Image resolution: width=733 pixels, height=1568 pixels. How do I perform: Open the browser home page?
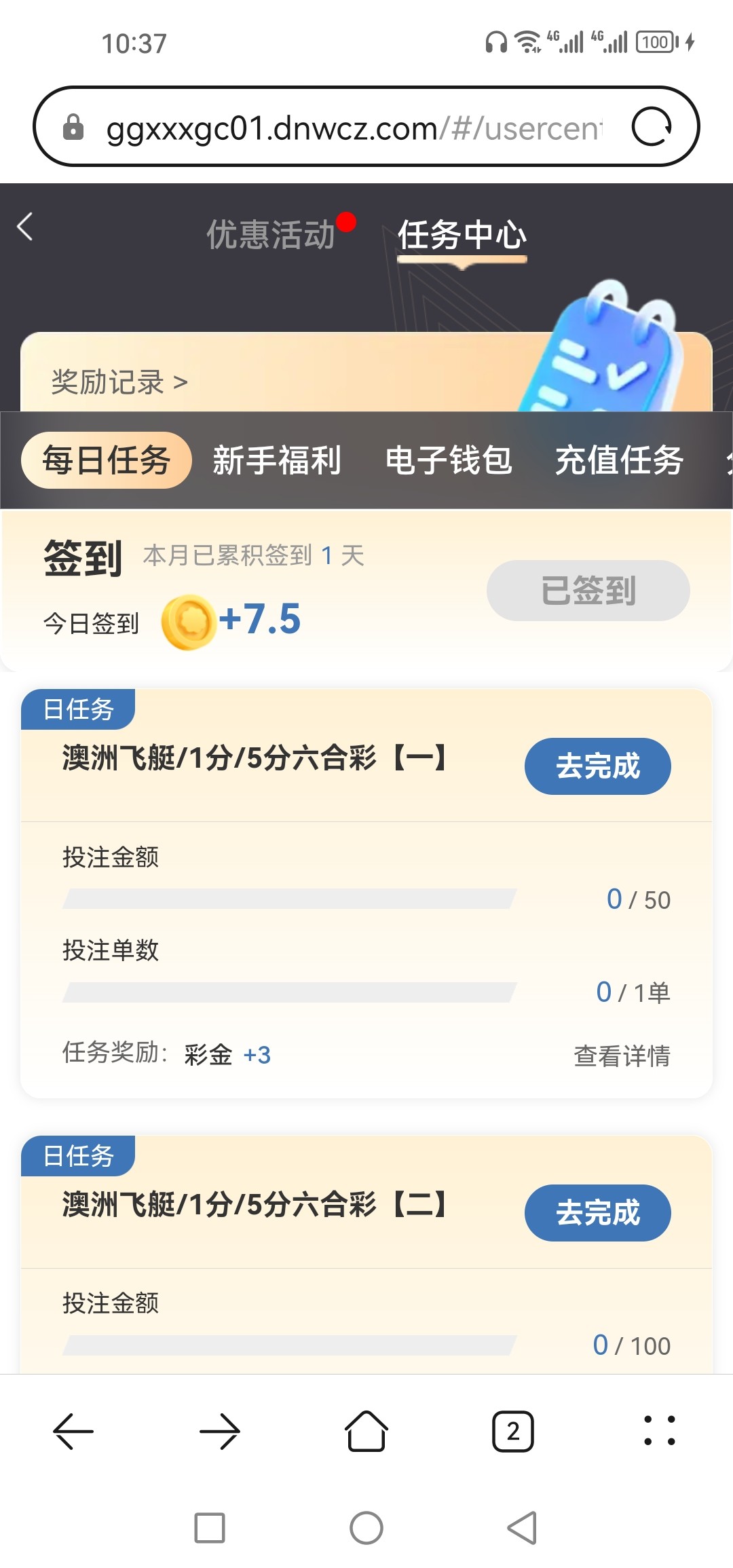(x=366, y=1431)
